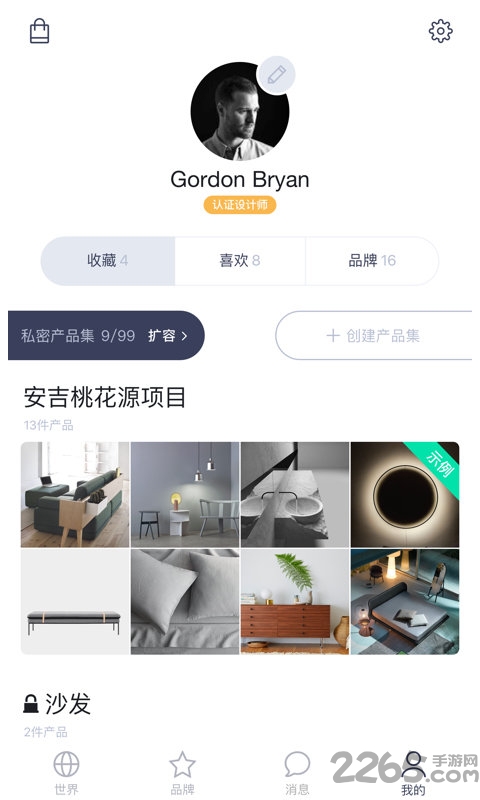Switch to the 品牌 16 tab
The height and width of the screenshot is (800, 480).
click(372, 261)
